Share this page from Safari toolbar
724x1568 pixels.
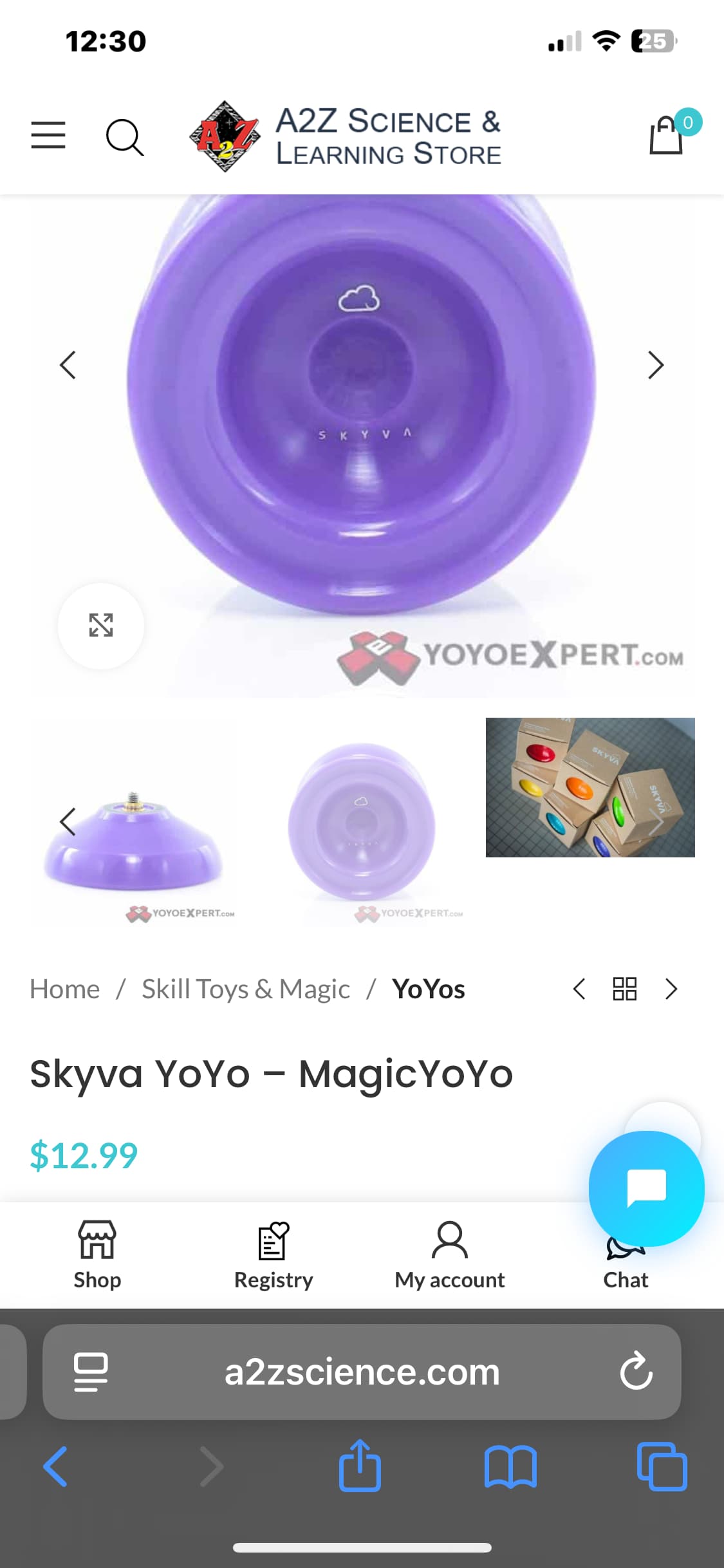tap(360, 1466)
